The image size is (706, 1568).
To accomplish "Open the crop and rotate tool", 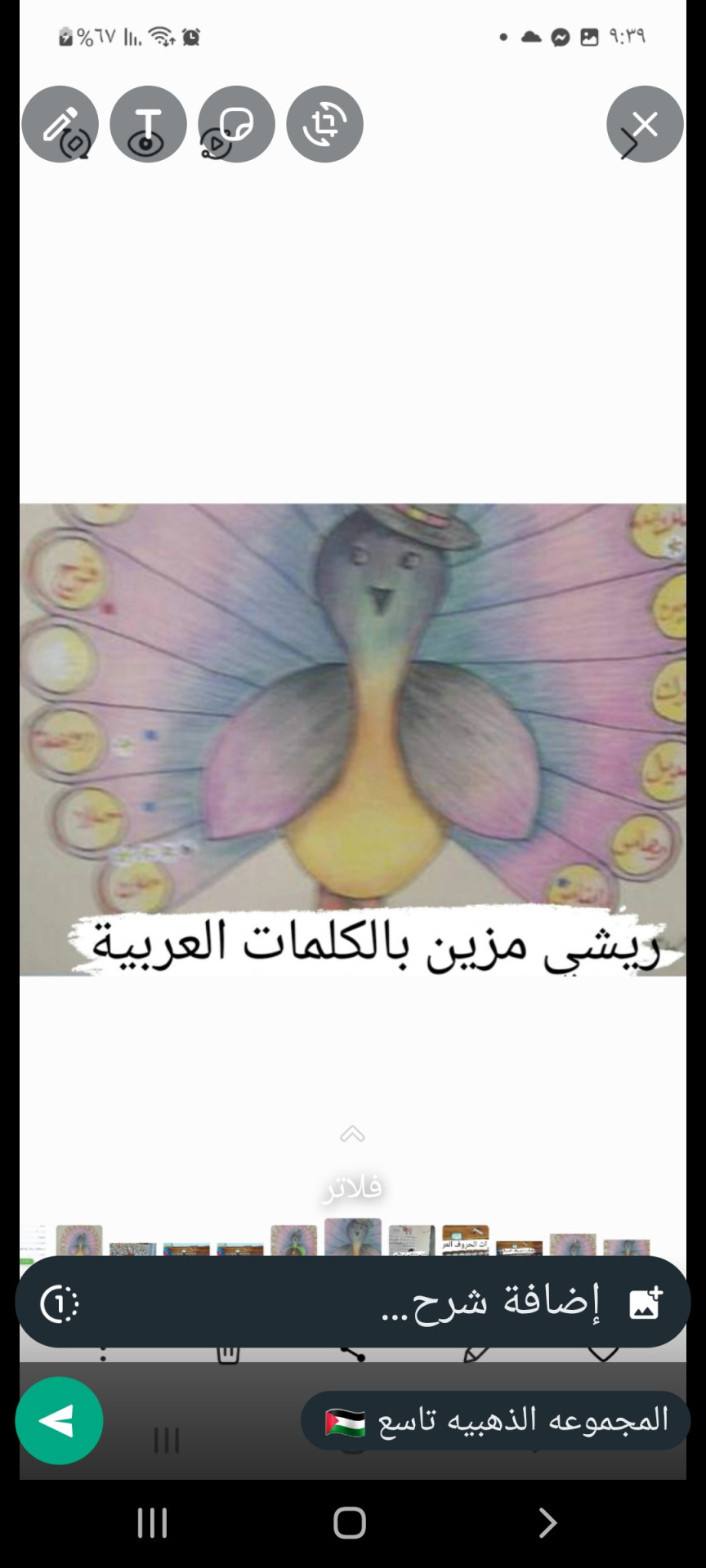I will point(324,124).
